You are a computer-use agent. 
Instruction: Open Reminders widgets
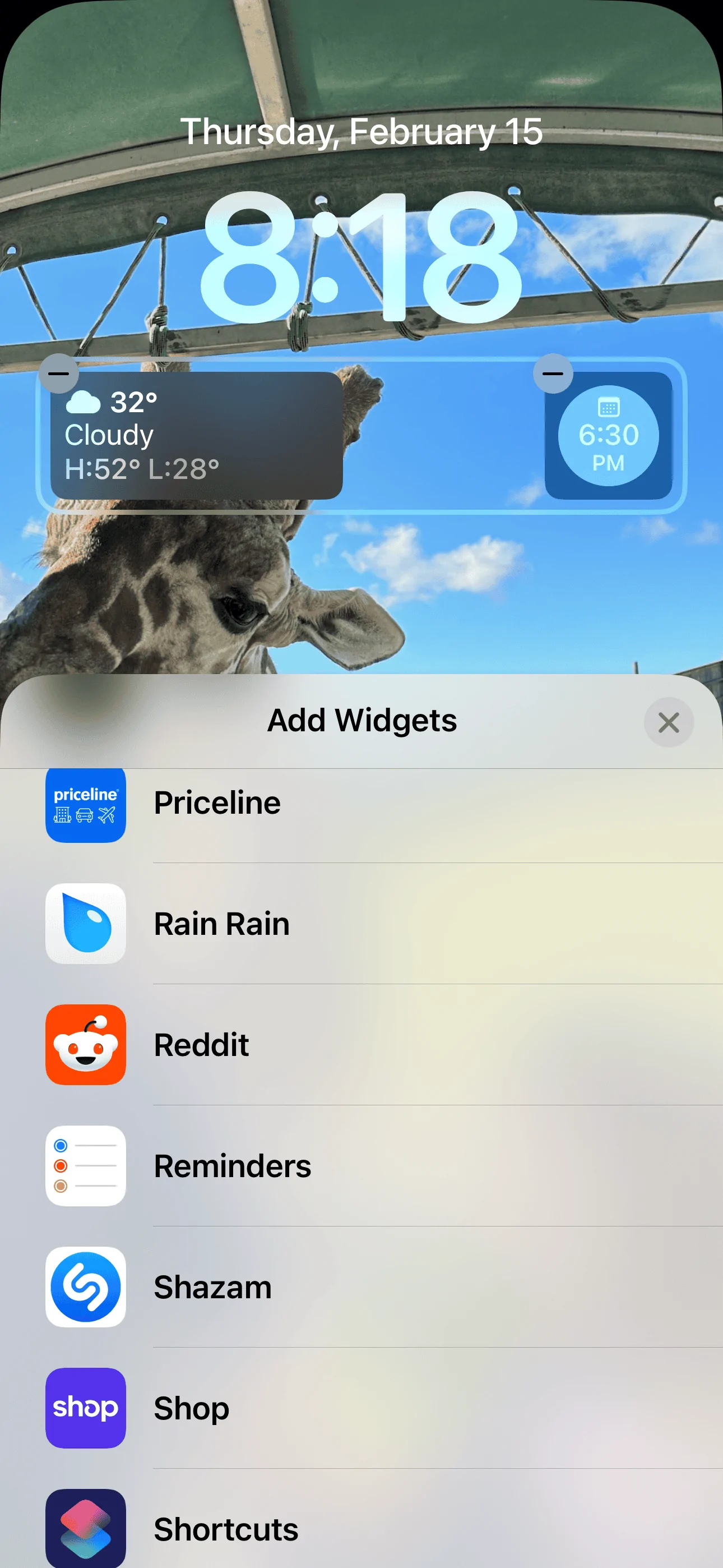click(361, 1166)
